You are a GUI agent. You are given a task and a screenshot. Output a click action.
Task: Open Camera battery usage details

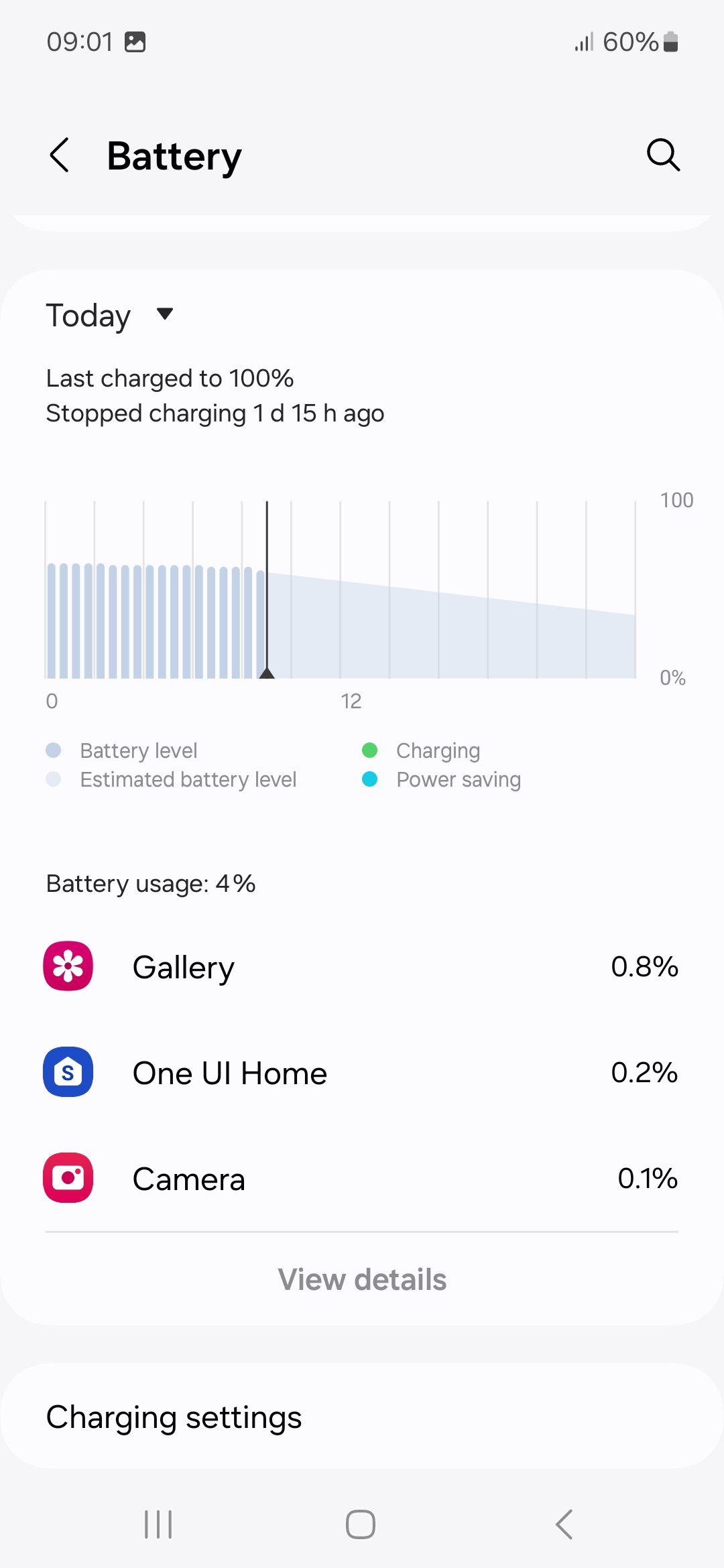(x=362, y=1179)
